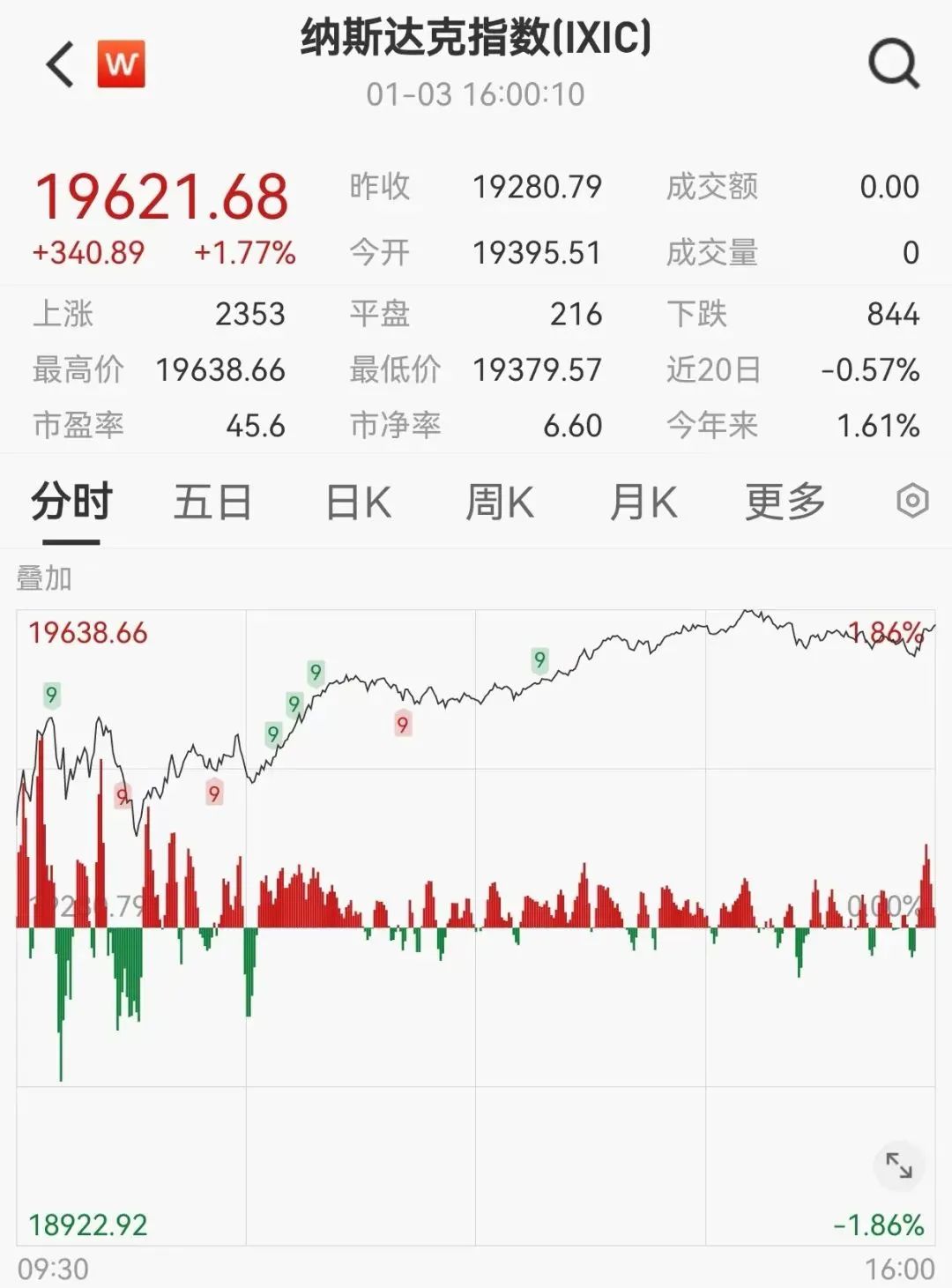The width and height of the screenshot is (952, 1288).
Task: Click the timestamp 01-03 16:00:10
Action: [476, 97]
